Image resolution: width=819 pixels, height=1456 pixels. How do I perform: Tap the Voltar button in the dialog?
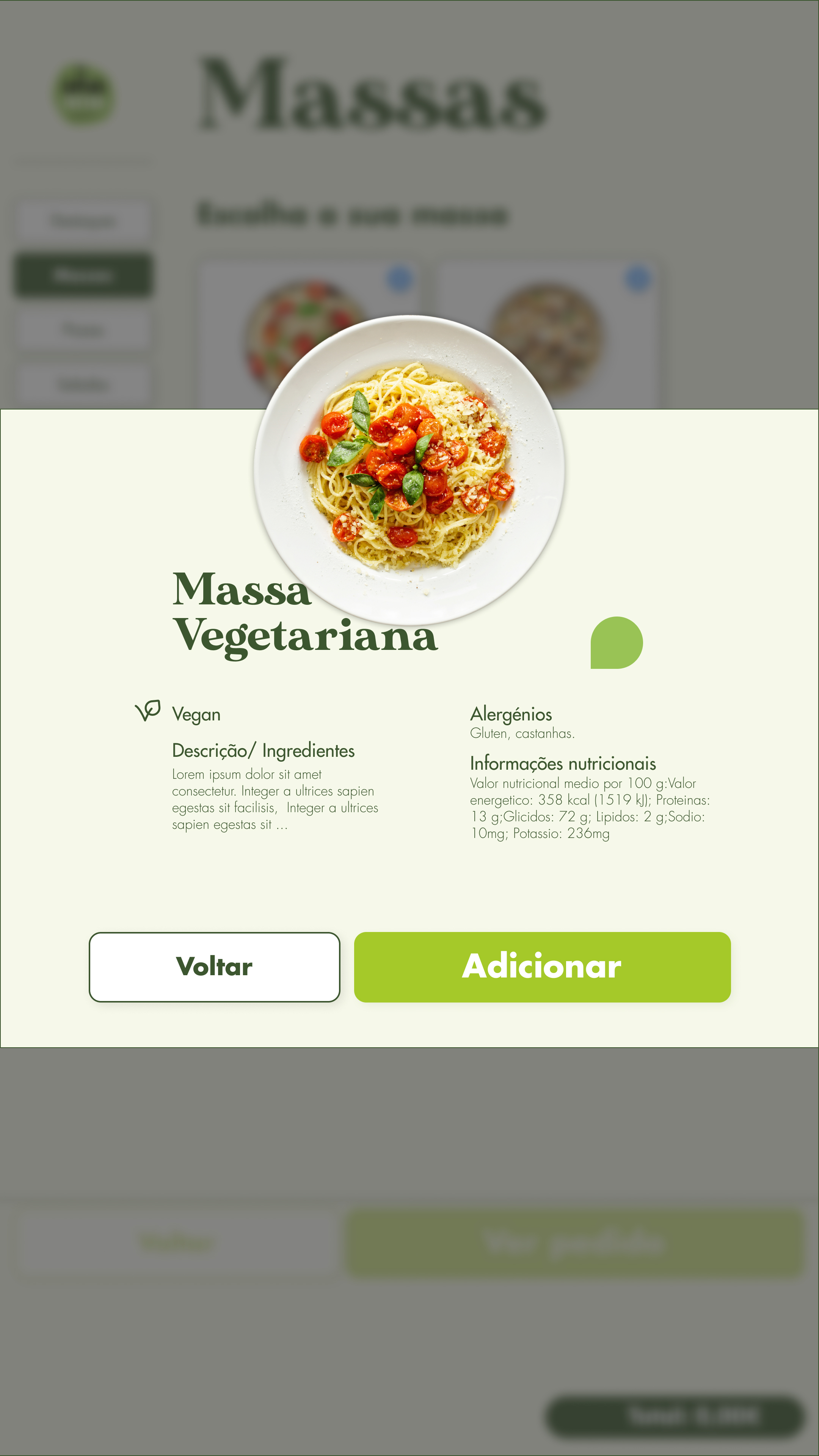tap(214, 966)
